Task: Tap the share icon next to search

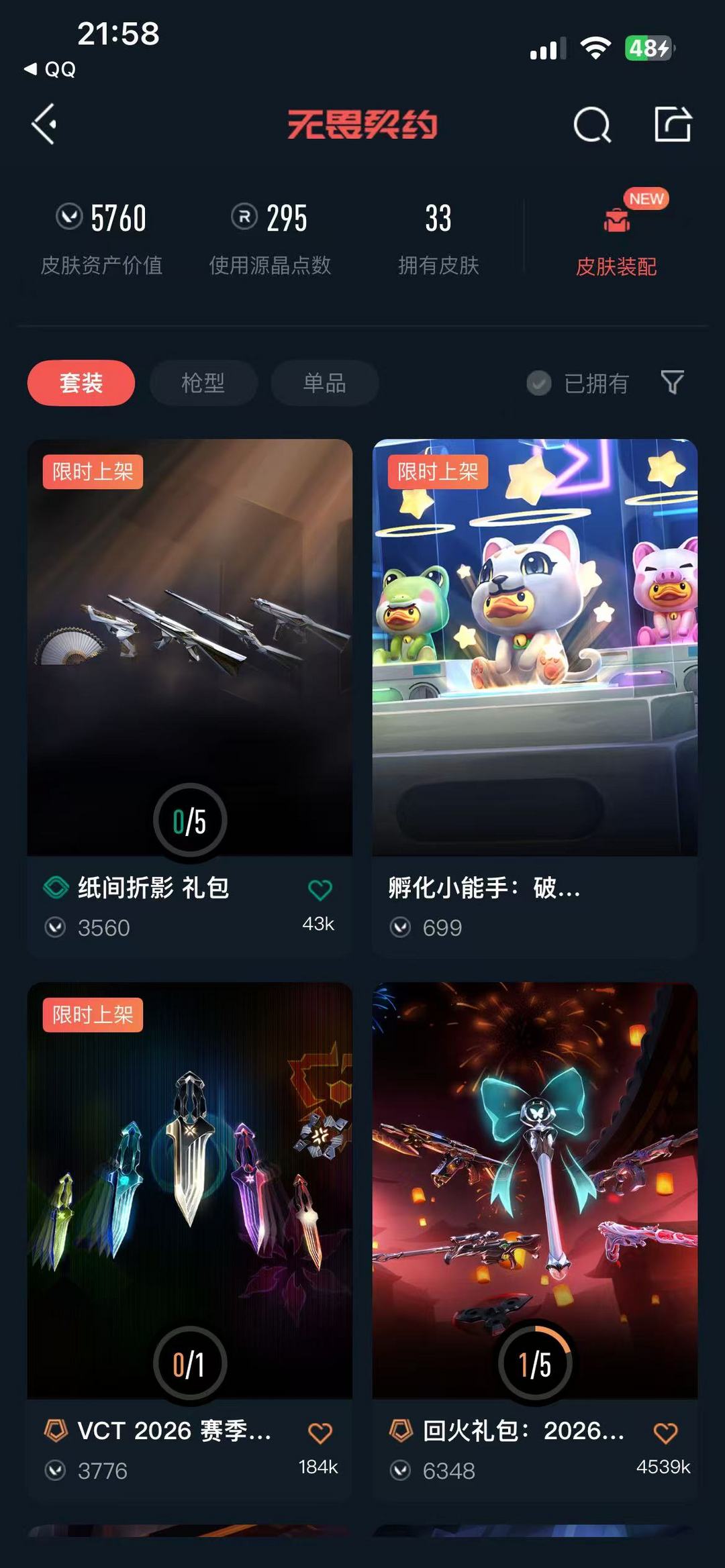Action: click(675, 125)
